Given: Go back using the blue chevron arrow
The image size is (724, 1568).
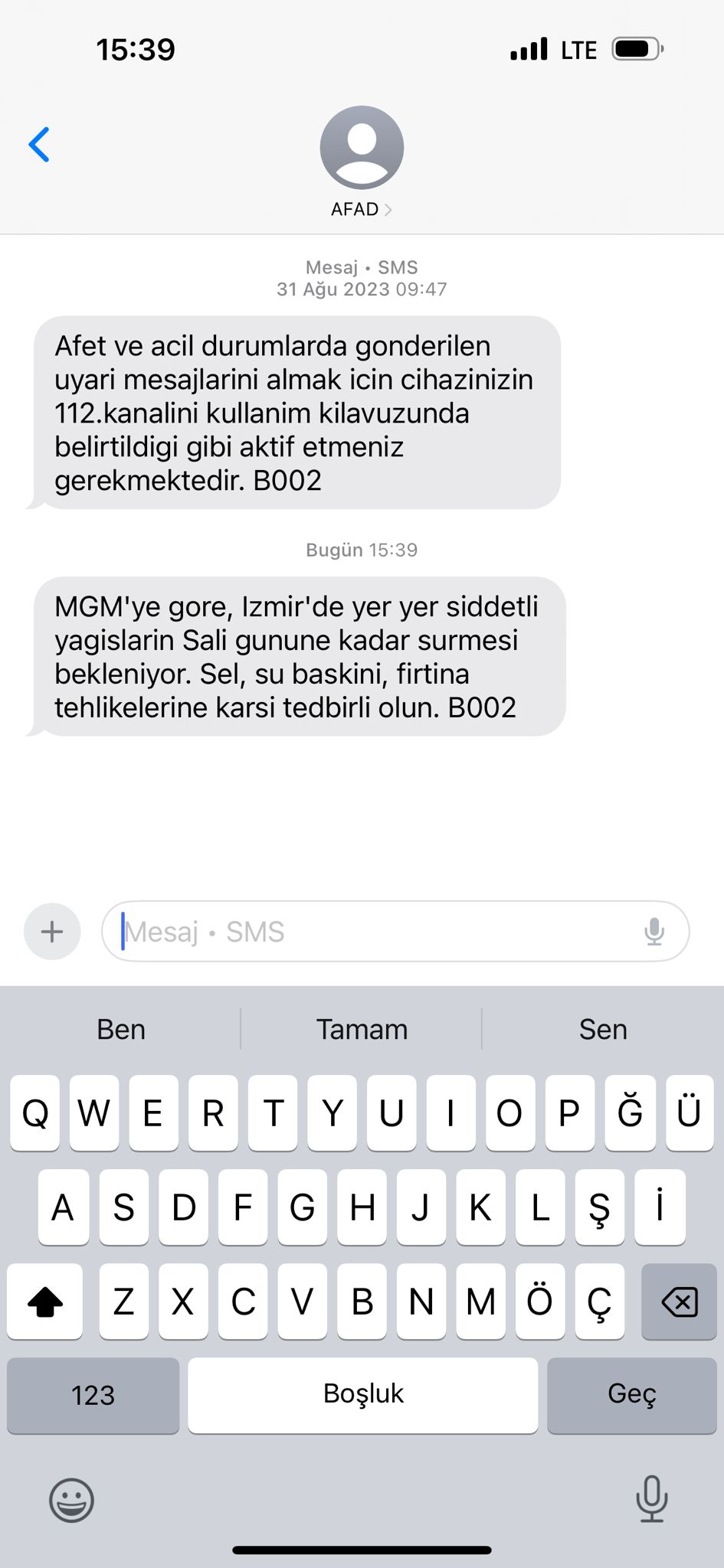Looking at the screenshot, I should tap(39, 145).
